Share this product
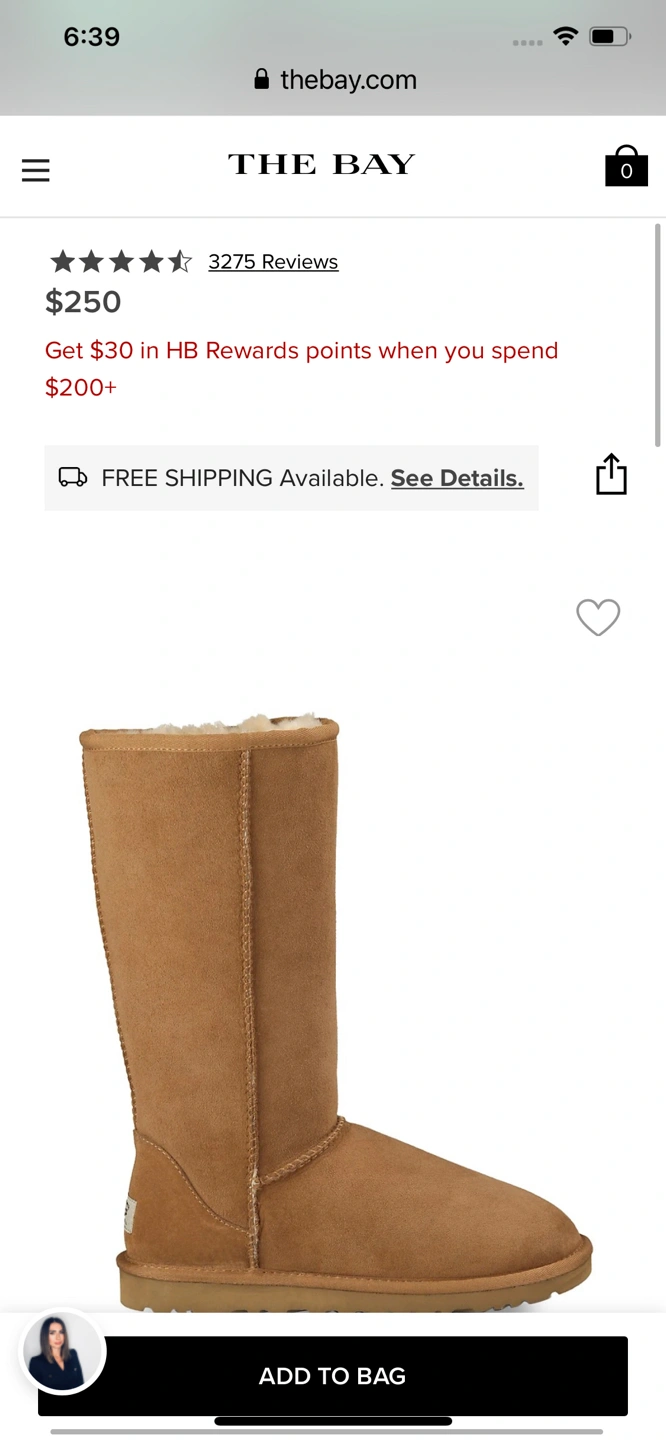The image size is (666, 1440). click(611, 474)
